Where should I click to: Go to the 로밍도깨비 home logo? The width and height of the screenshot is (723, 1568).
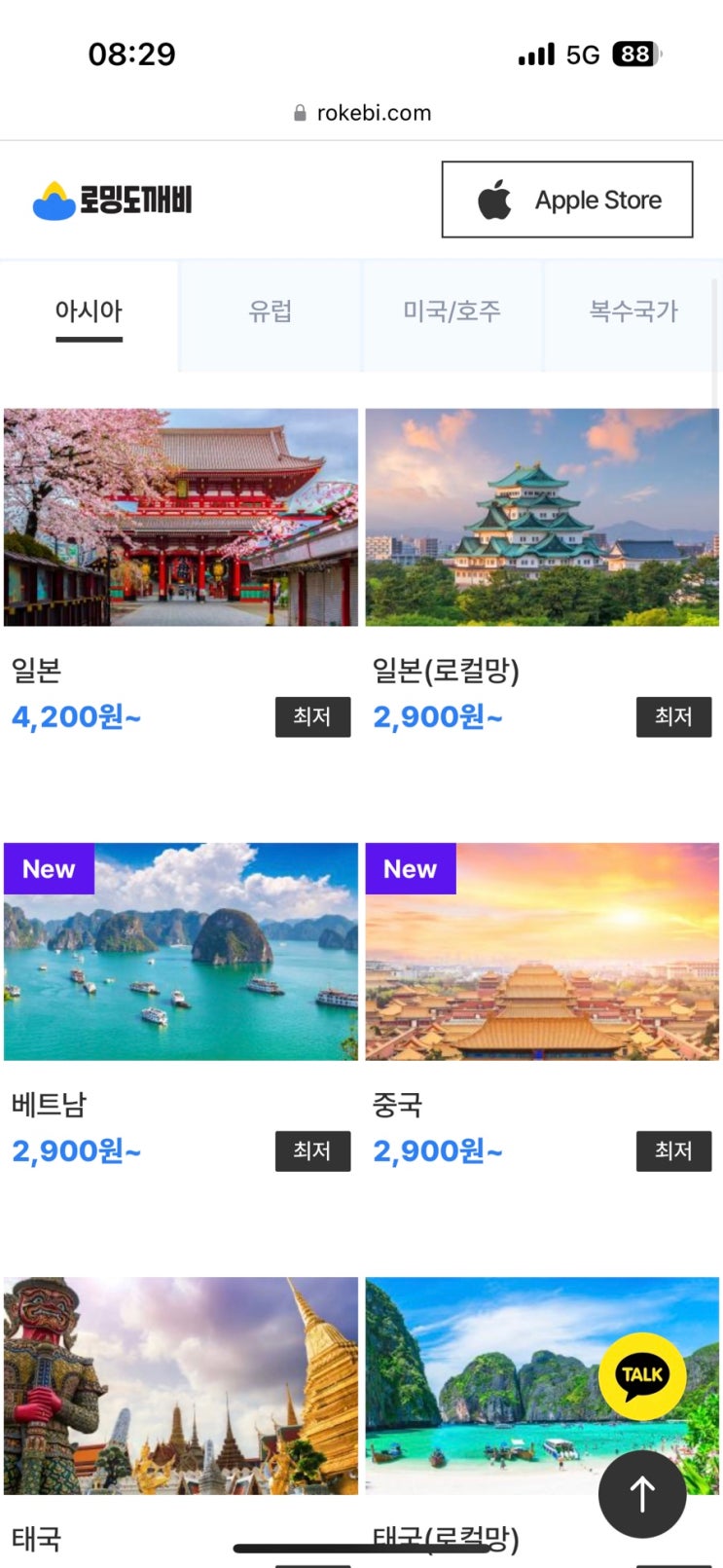click(x=113, y=201)
